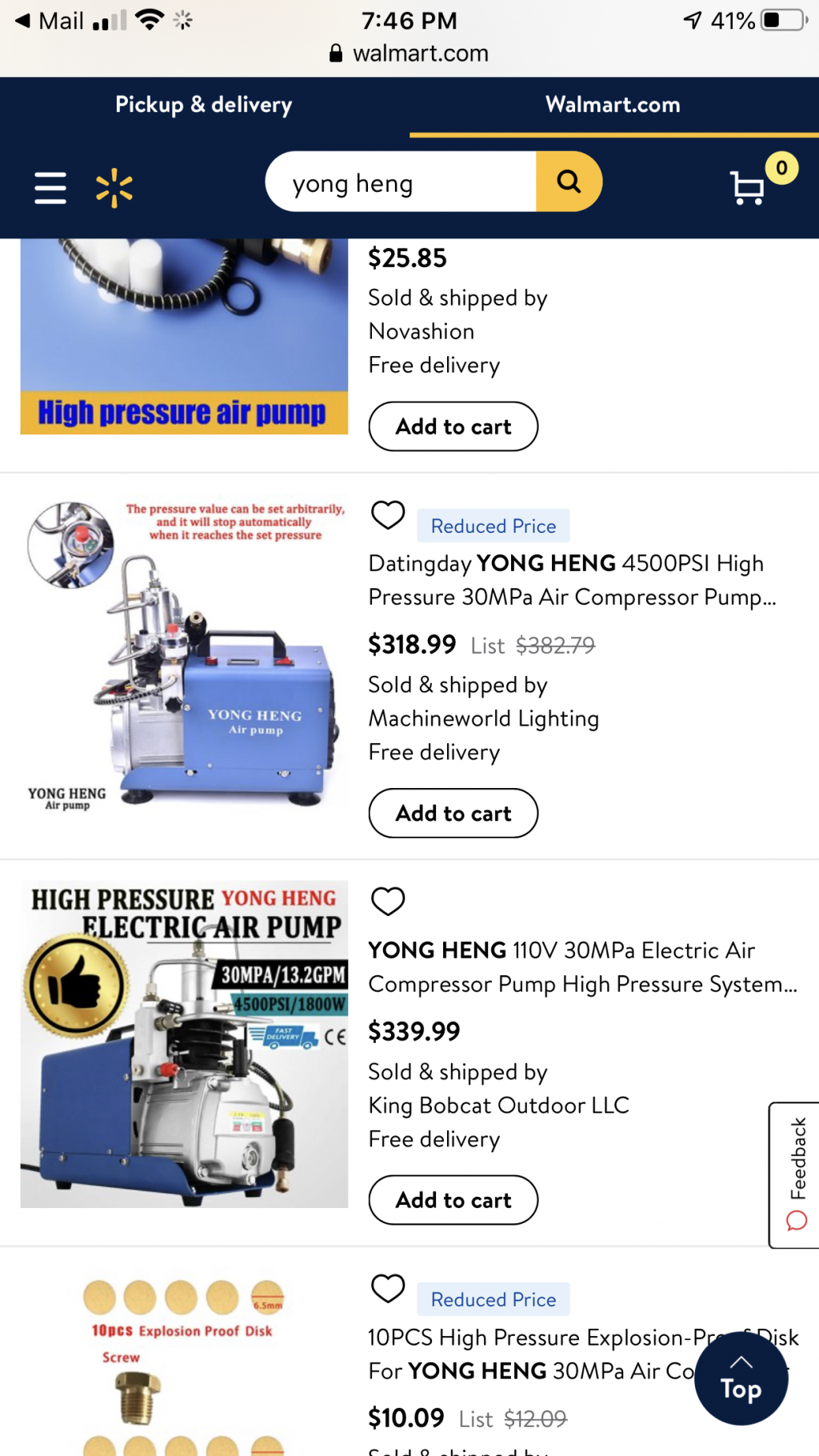The image size is (819, 1456).
Task: Add the $339.99 King Bobcat item to cart
Action: click(453, 1199)
